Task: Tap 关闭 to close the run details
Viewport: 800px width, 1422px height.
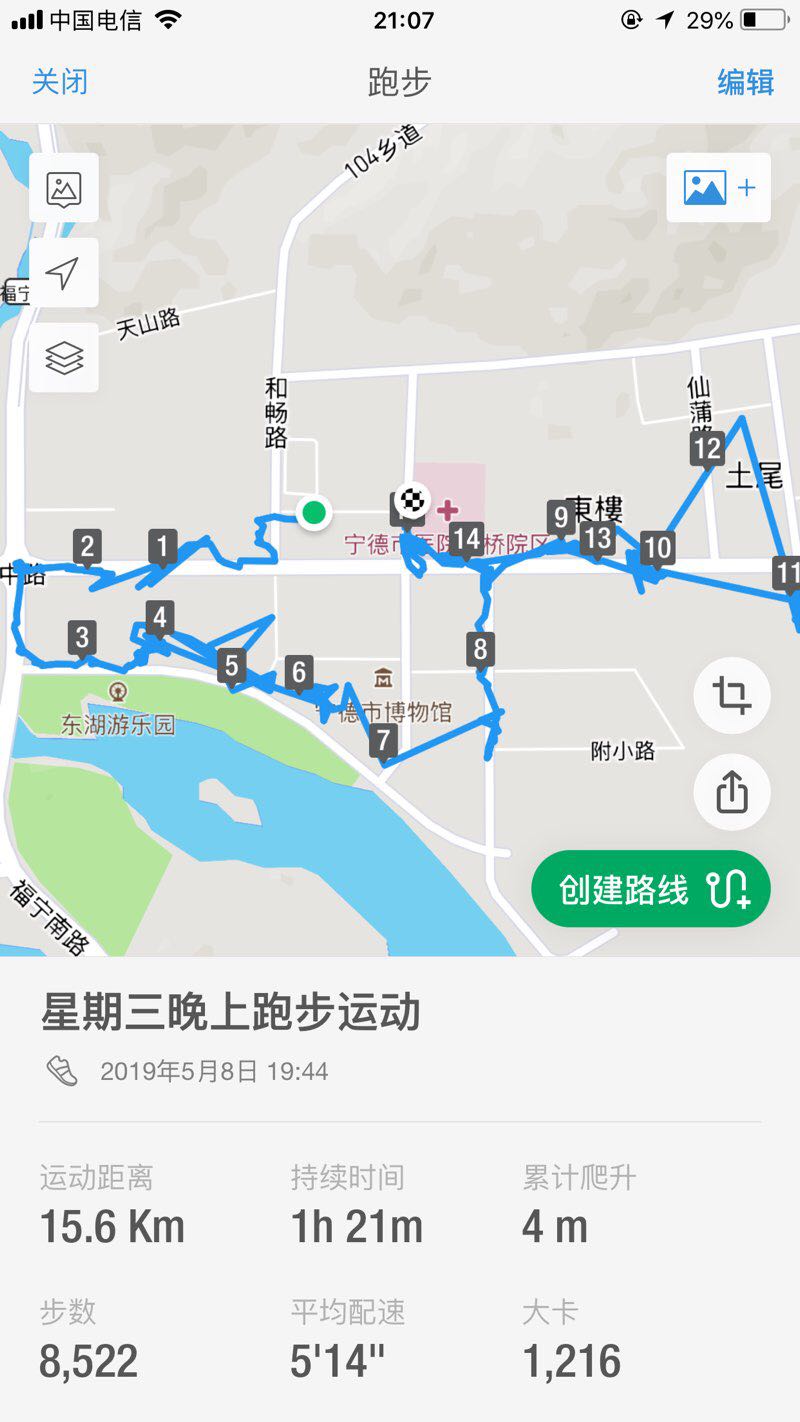Action: [x=60, y=81]
